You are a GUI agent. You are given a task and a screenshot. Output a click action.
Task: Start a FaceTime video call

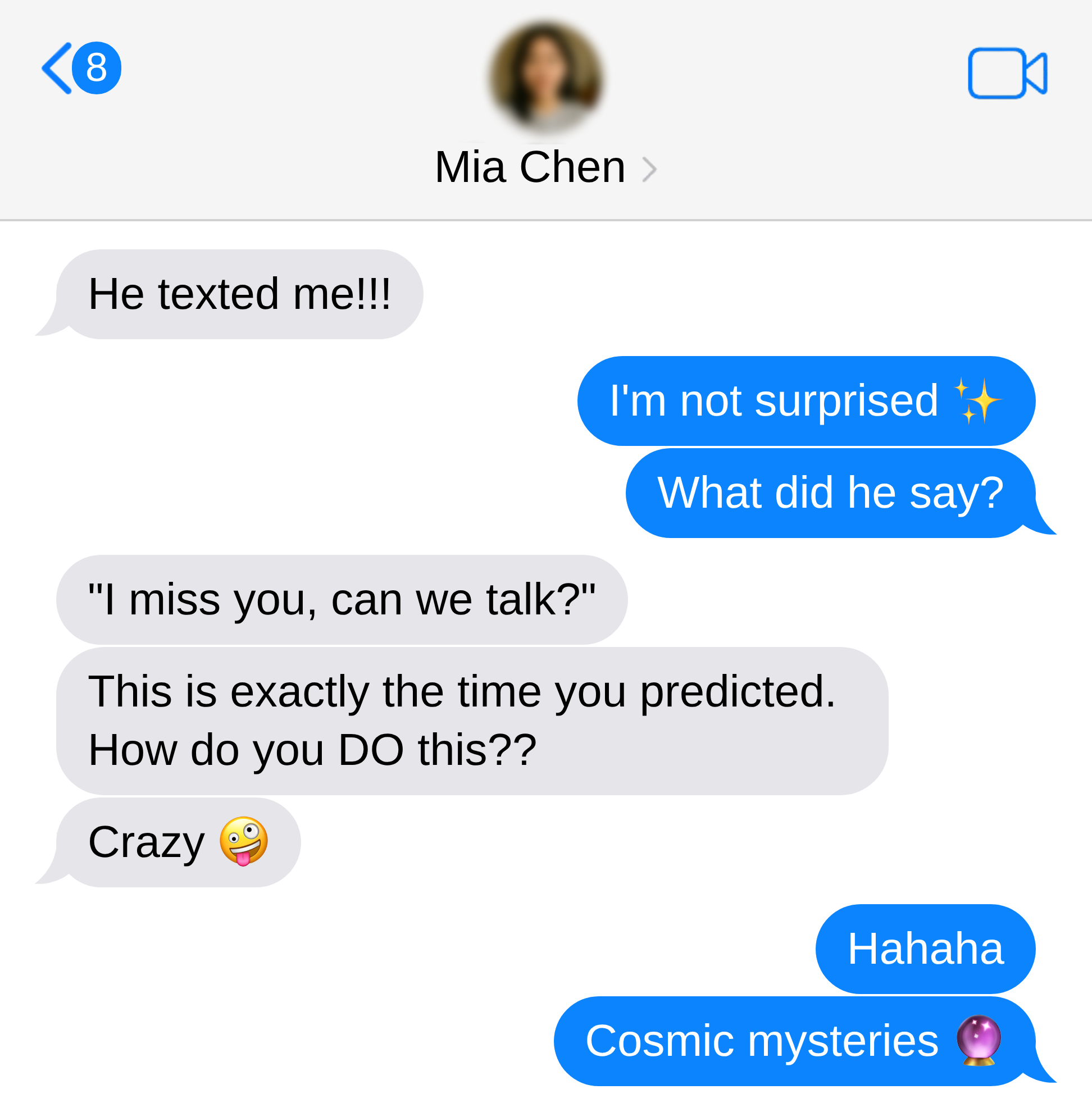click(1006, 73)
